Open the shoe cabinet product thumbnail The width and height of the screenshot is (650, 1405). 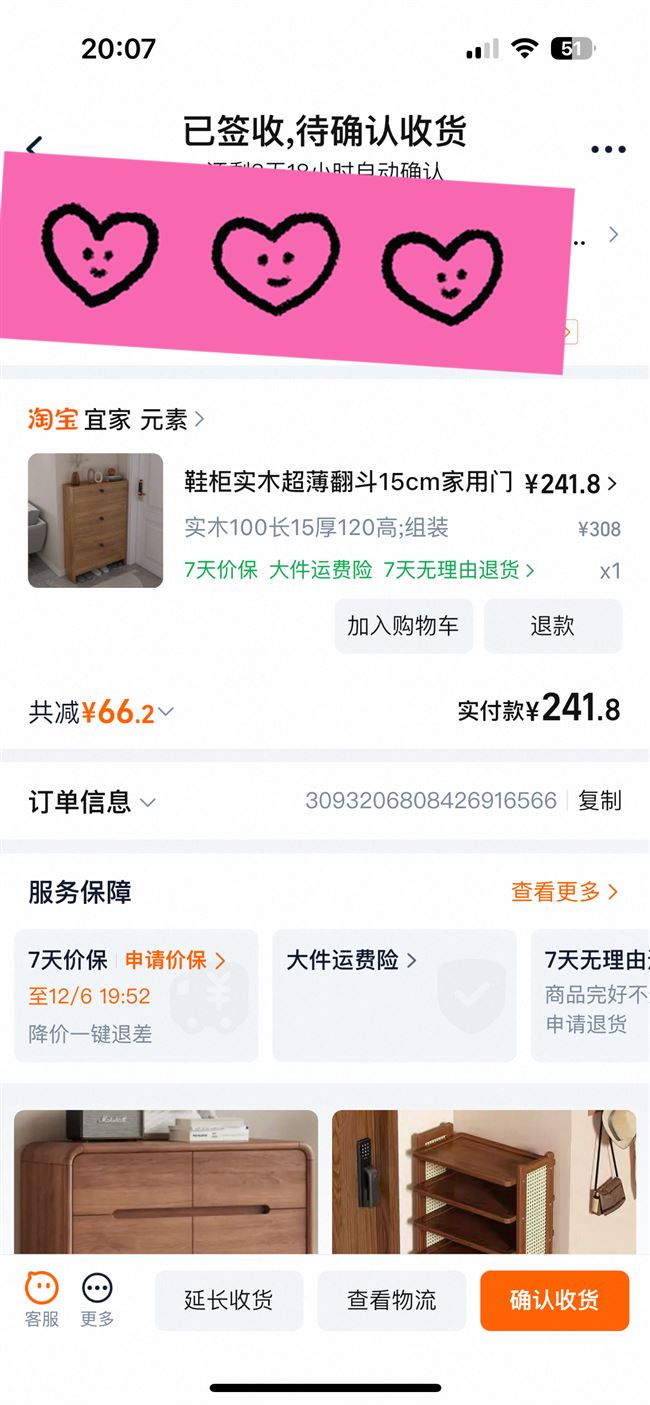tap(95, 520)
